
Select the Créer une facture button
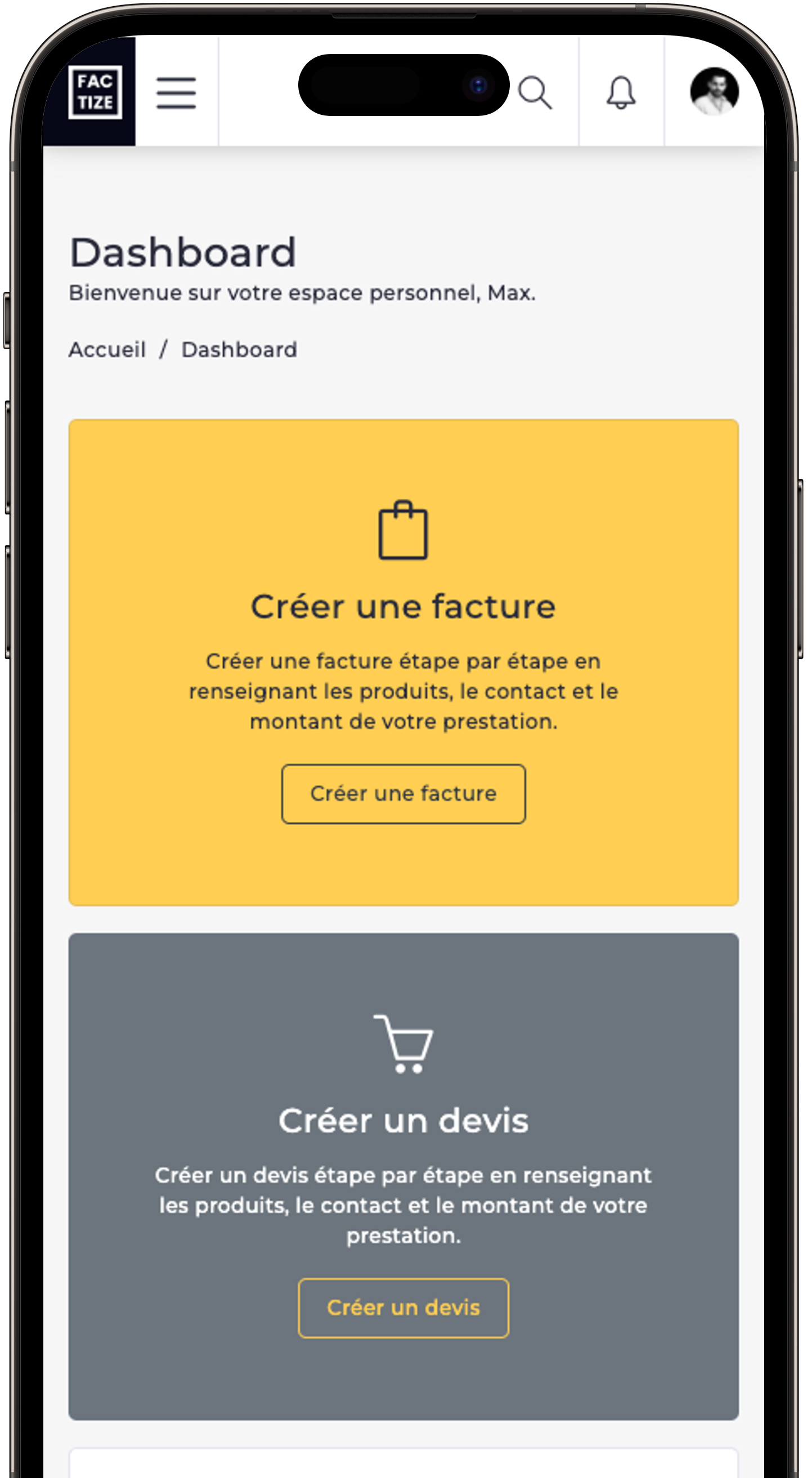(403, 794)
